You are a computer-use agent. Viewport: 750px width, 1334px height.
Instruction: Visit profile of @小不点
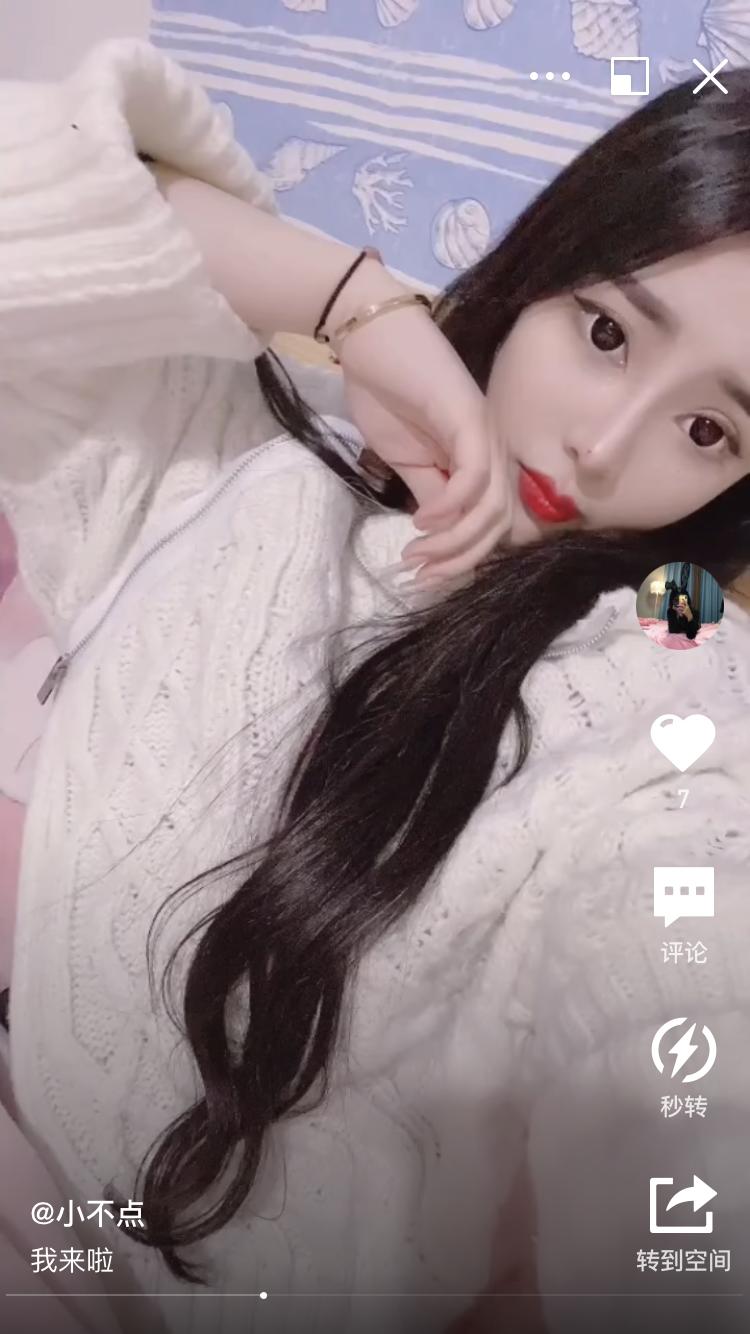point(88,1213)
